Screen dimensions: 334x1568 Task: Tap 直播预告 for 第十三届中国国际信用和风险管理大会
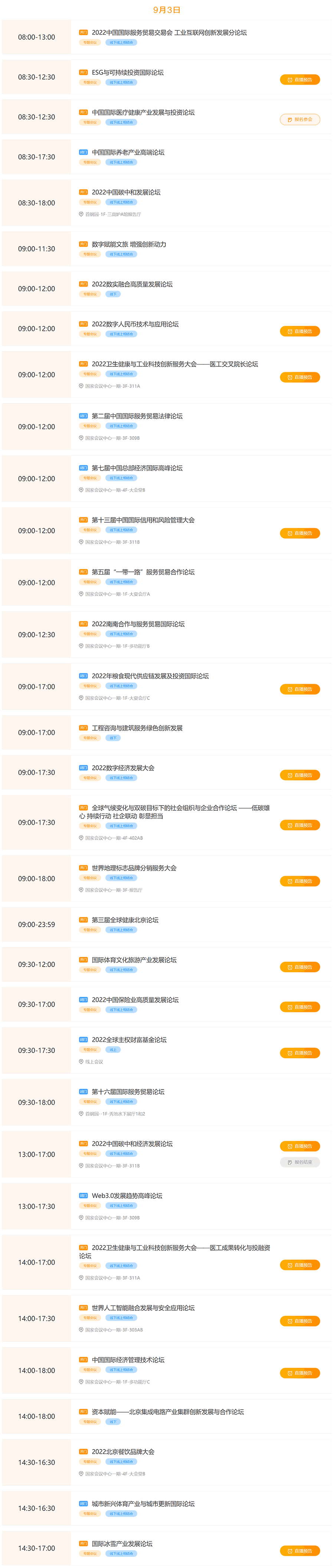300,533
